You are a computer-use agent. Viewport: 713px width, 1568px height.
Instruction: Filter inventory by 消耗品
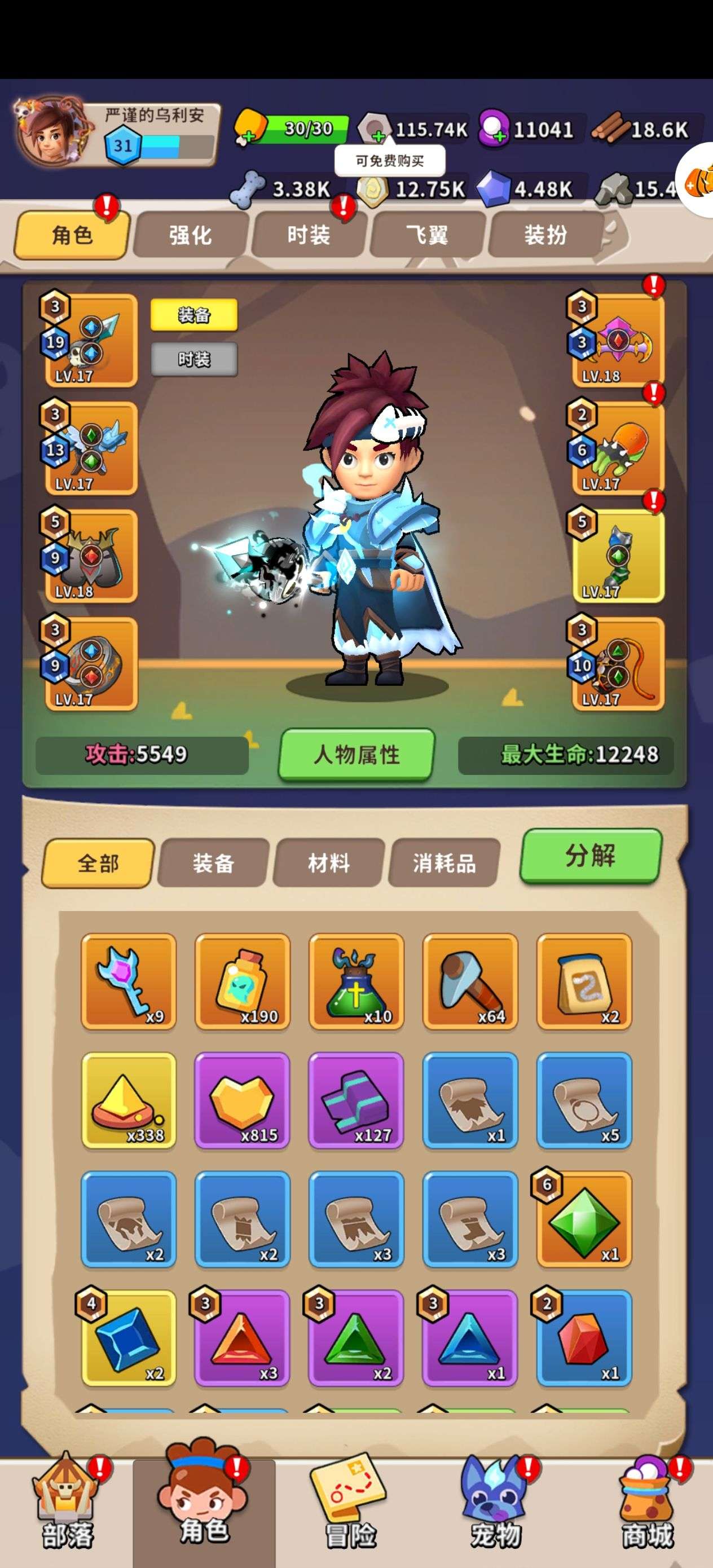pyautogui.click(x=444, y=863)
